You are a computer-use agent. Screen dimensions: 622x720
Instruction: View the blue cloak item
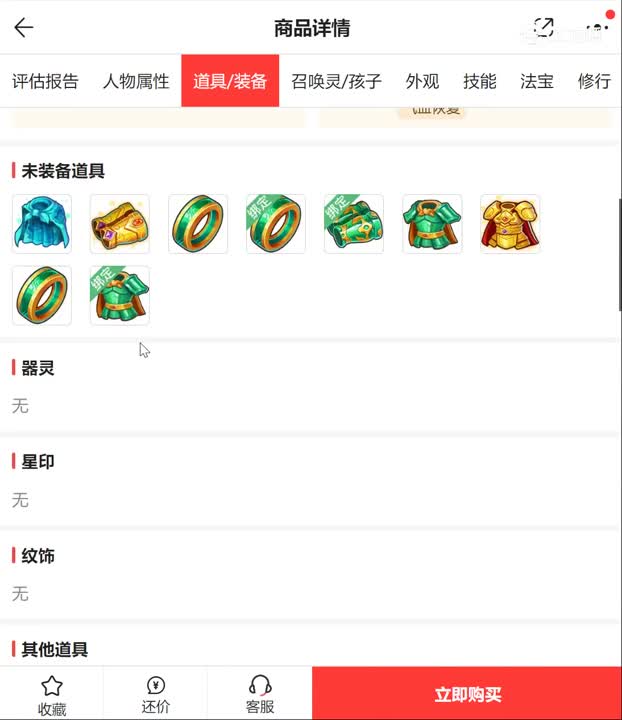[42, 224]
